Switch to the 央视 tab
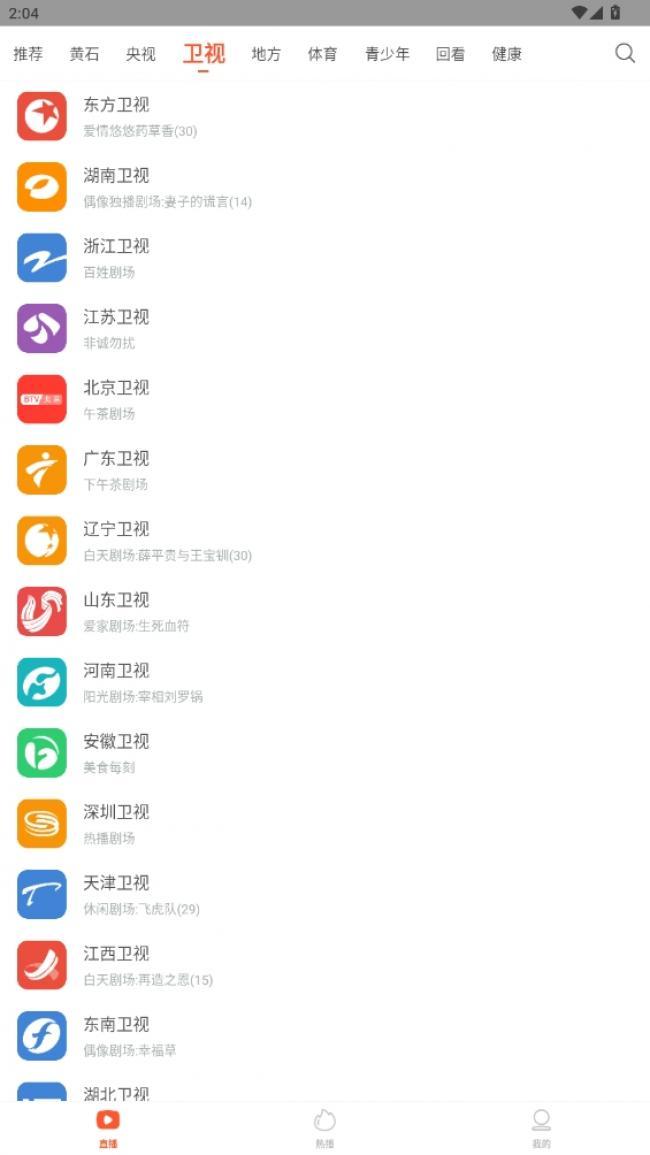 tap(141, 54)
